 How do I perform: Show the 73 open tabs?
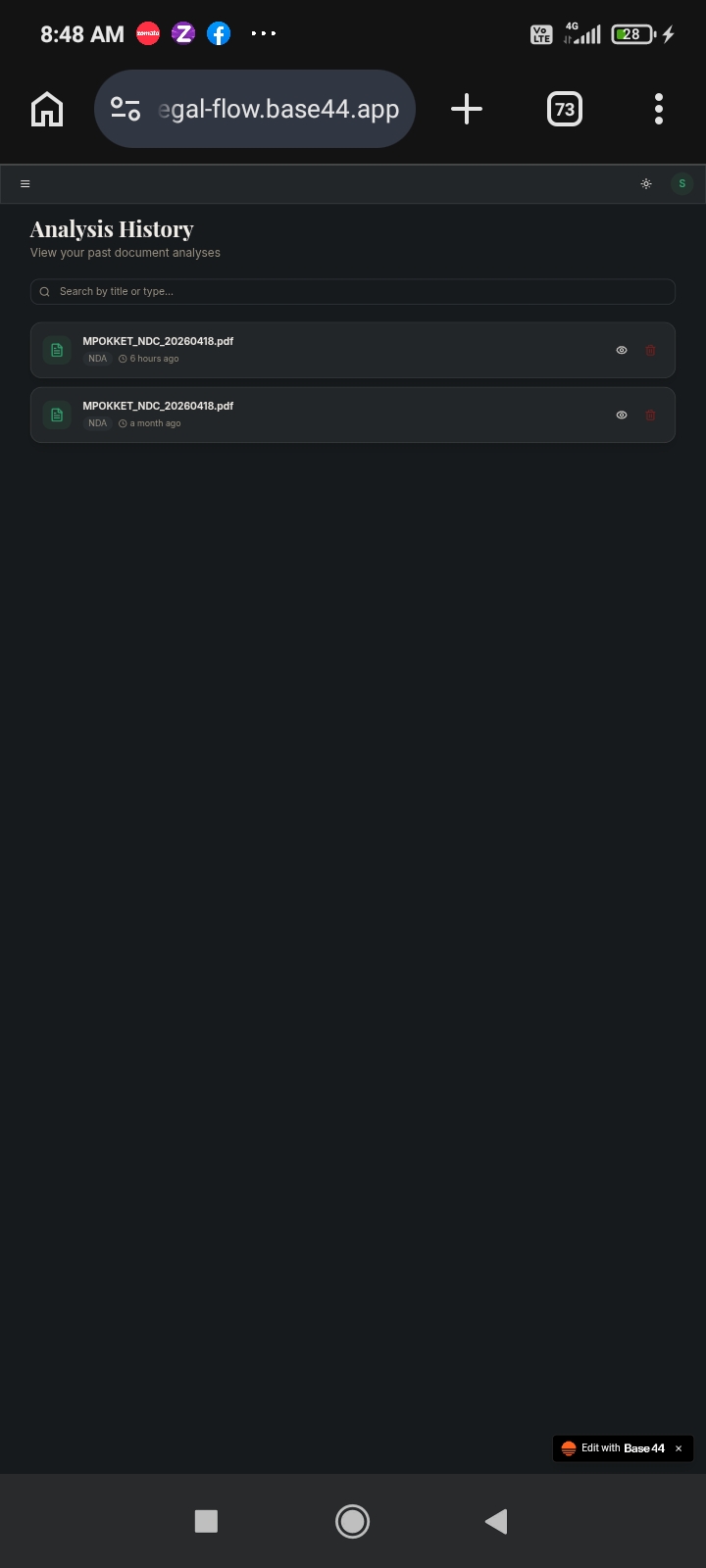pos(564,109)
